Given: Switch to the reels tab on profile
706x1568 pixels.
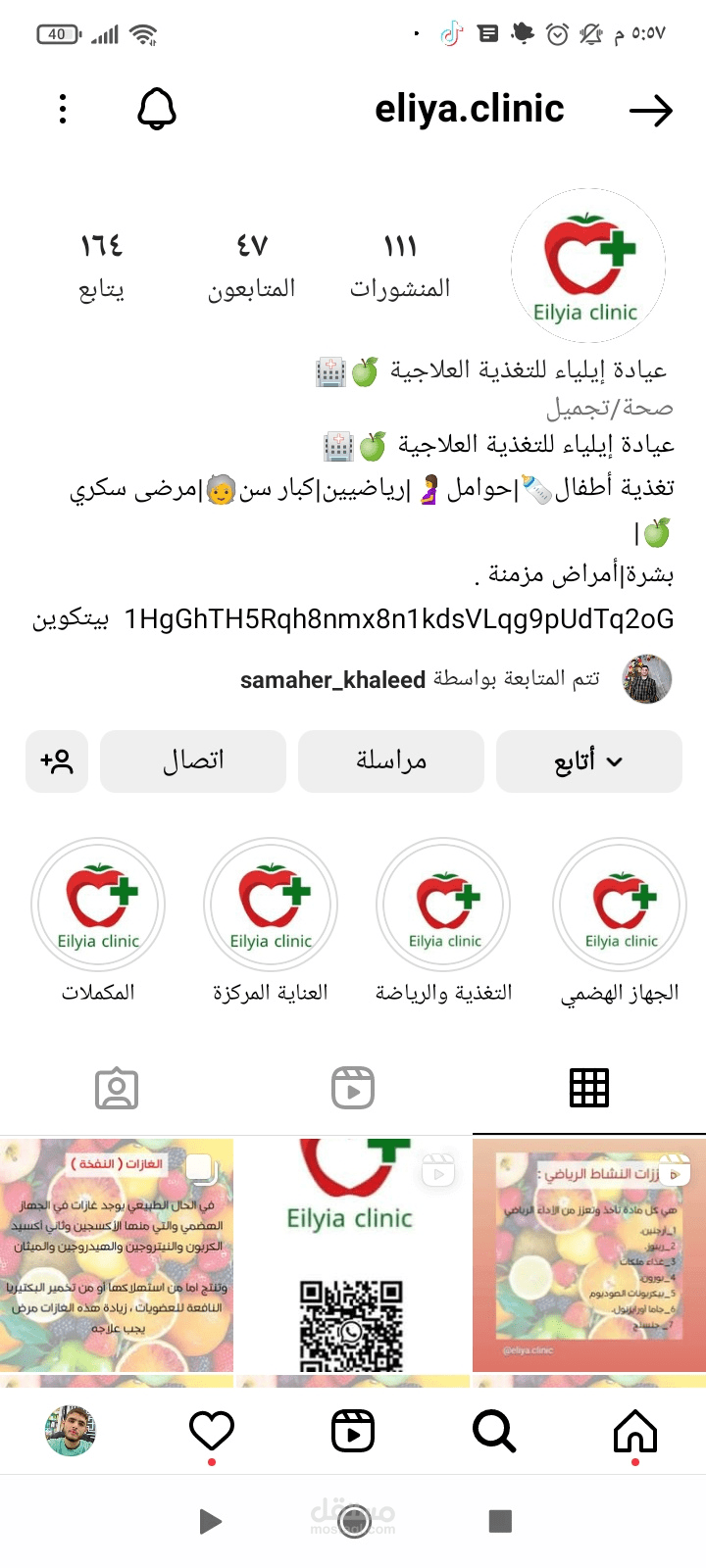Looking at the screenshot, I should point(353,1088).
